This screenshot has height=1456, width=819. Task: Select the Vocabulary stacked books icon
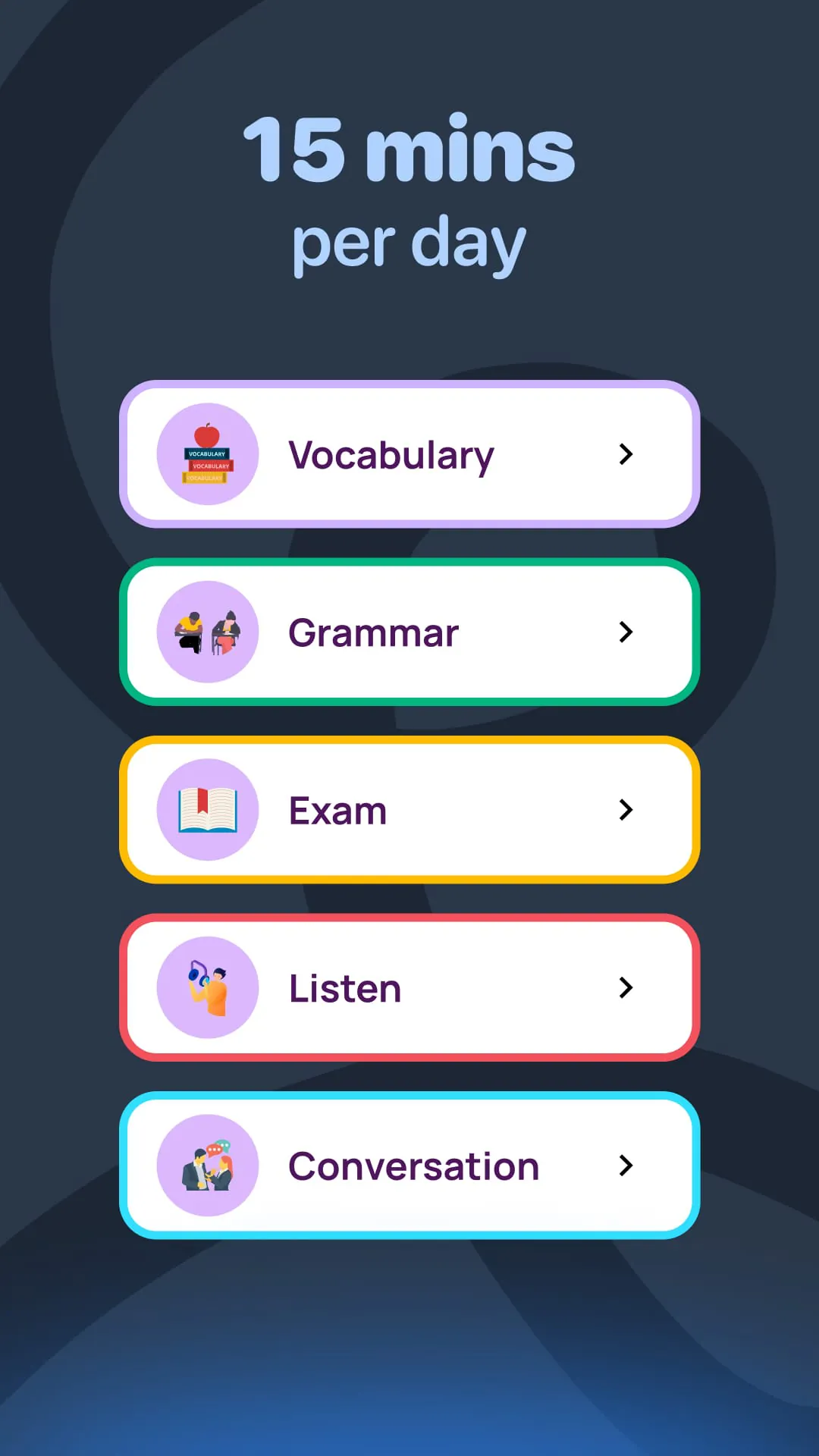coord(208,453)
